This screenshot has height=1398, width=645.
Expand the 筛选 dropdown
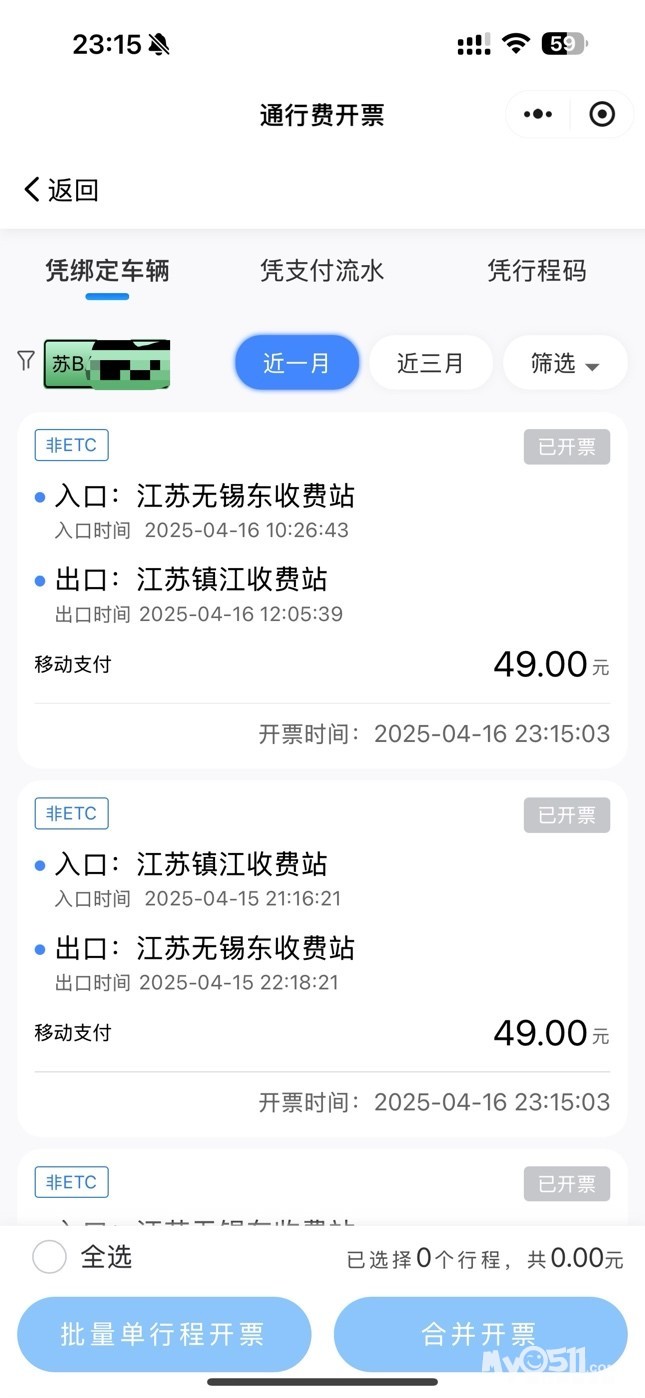[x=565, y=363]
